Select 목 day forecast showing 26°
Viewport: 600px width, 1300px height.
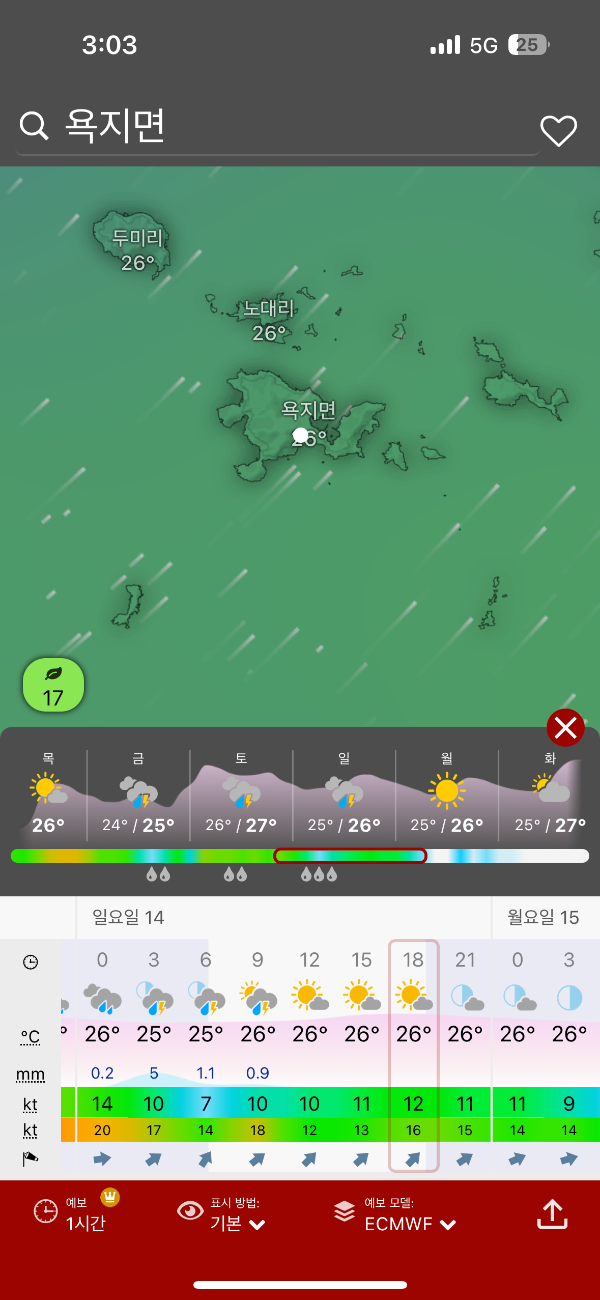[48, 795]
